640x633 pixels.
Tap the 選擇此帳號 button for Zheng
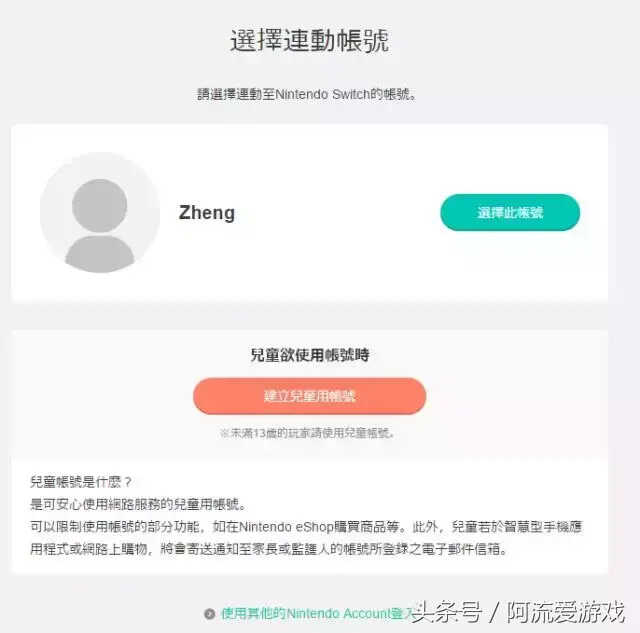[x=510, y=213]
